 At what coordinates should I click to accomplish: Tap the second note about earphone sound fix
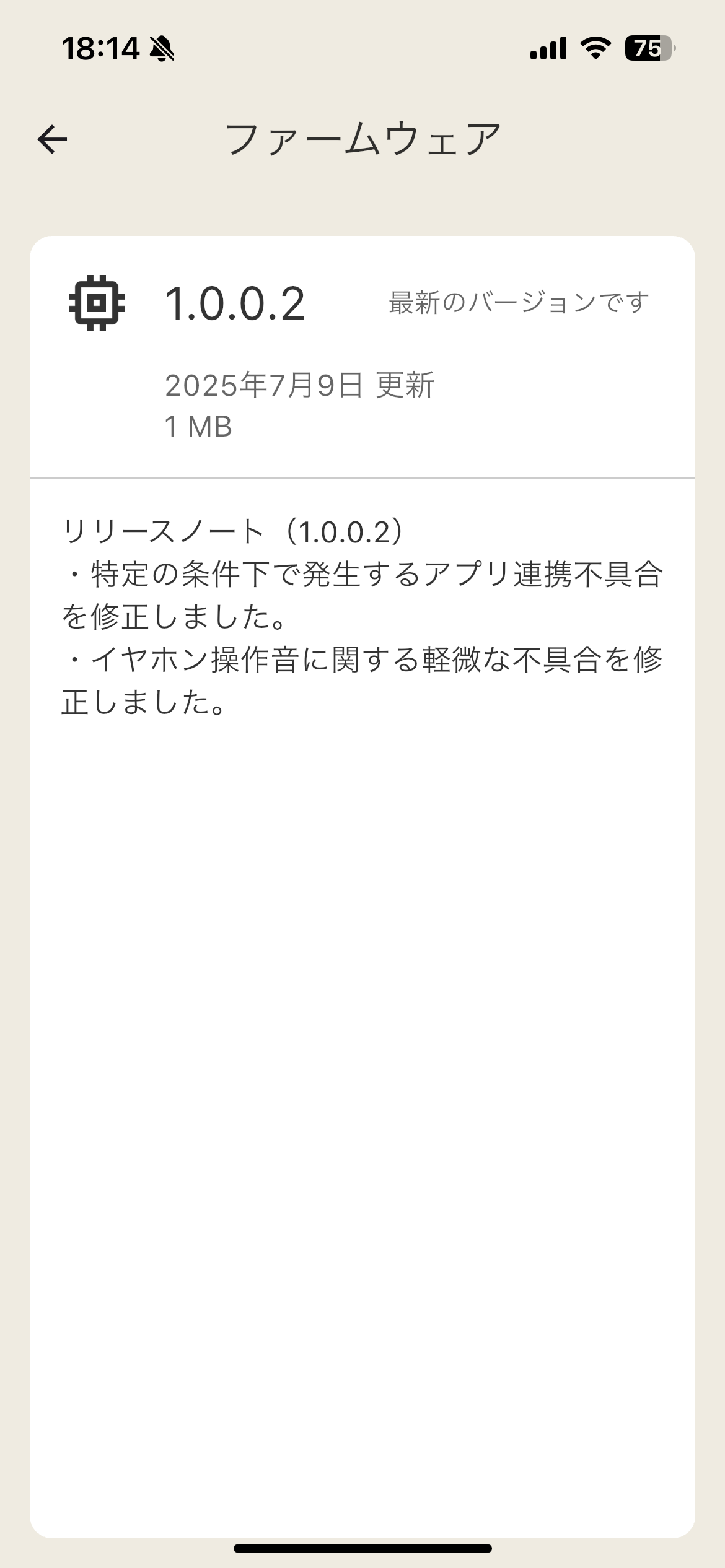[362, 681]
